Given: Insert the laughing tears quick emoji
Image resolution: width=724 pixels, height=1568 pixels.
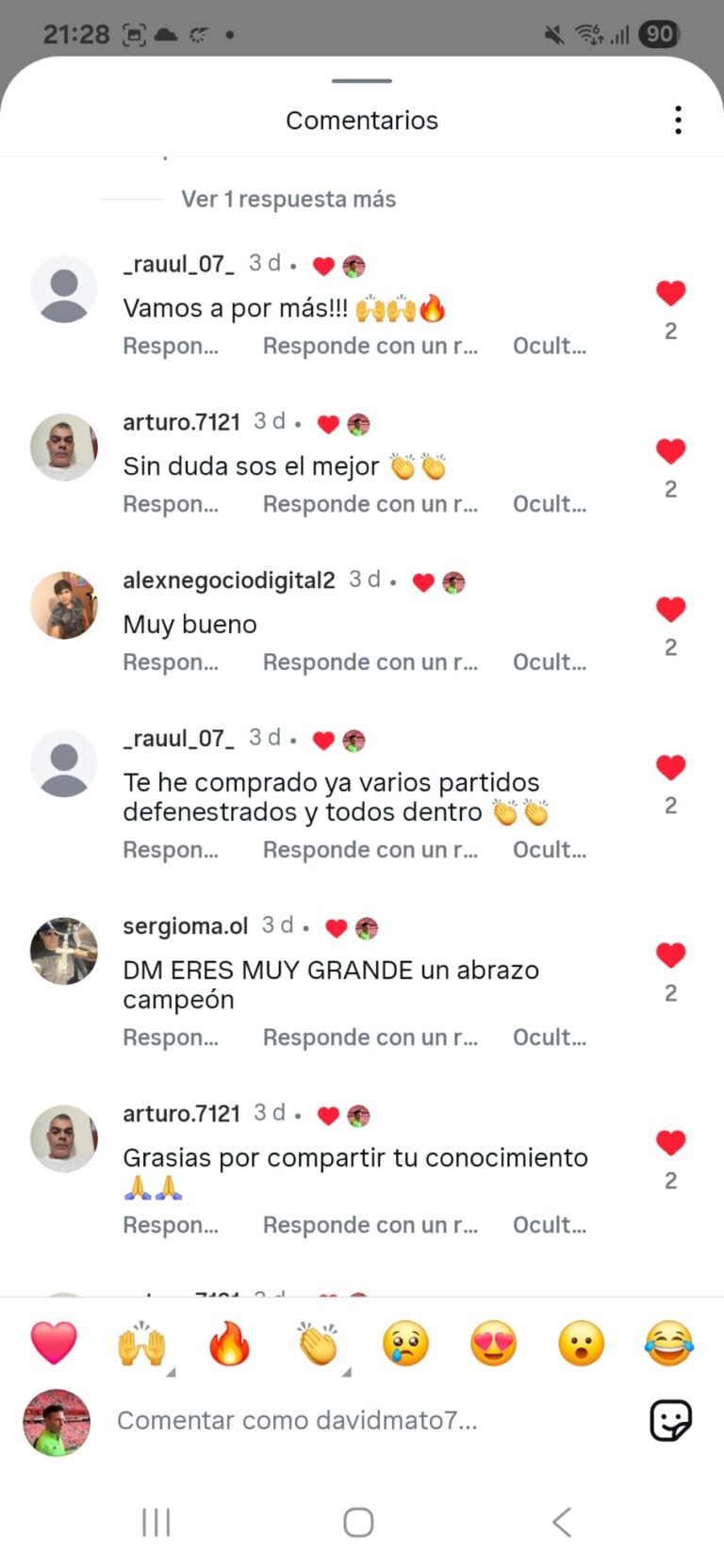Looking at the screenshot, I should point(669,1343).
